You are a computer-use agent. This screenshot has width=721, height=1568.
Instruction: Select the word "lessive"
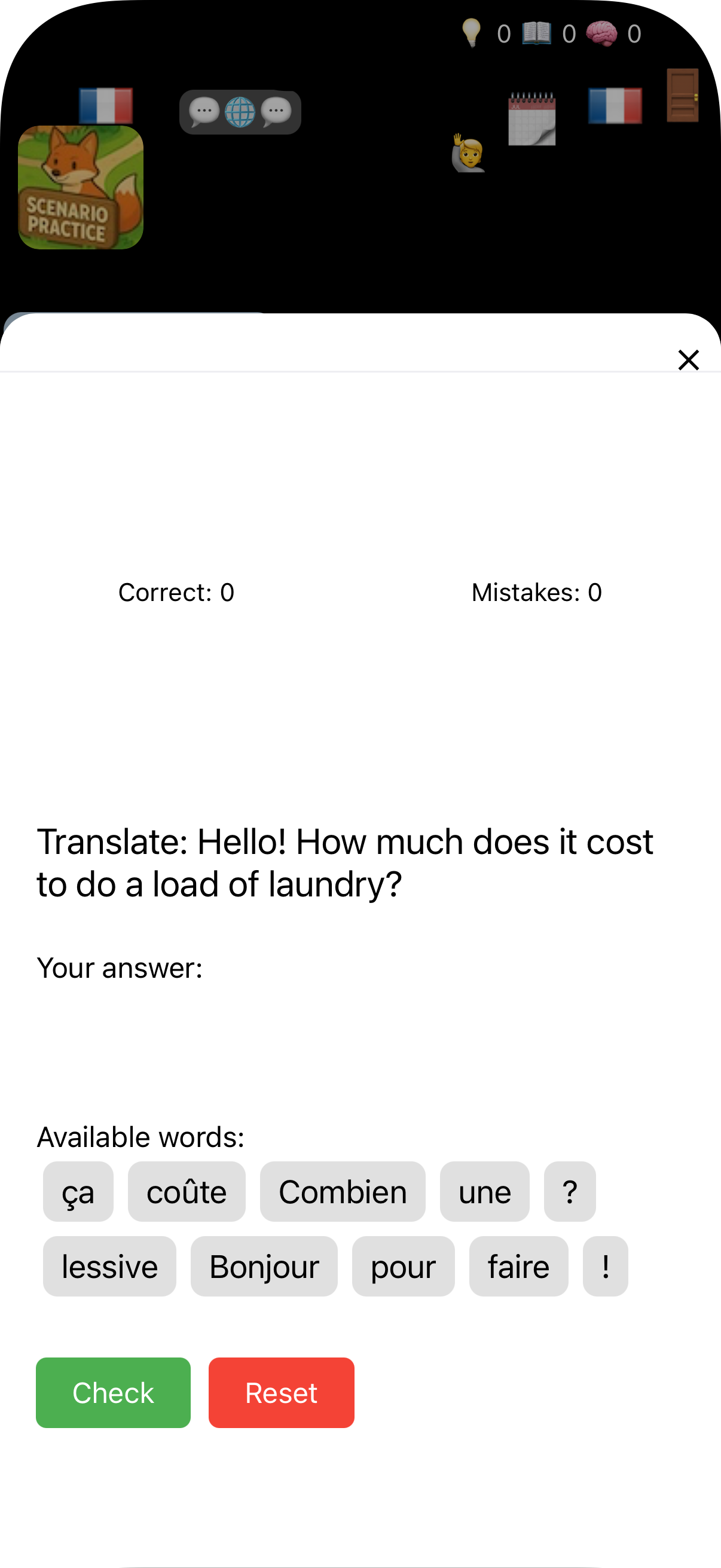109,1267
